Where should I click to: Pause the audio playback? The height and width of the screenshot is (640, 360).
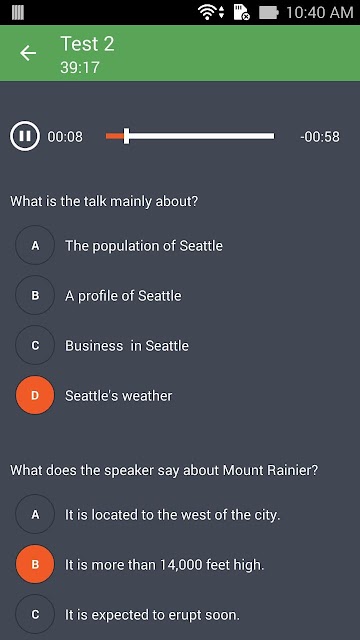click(25, 136)
